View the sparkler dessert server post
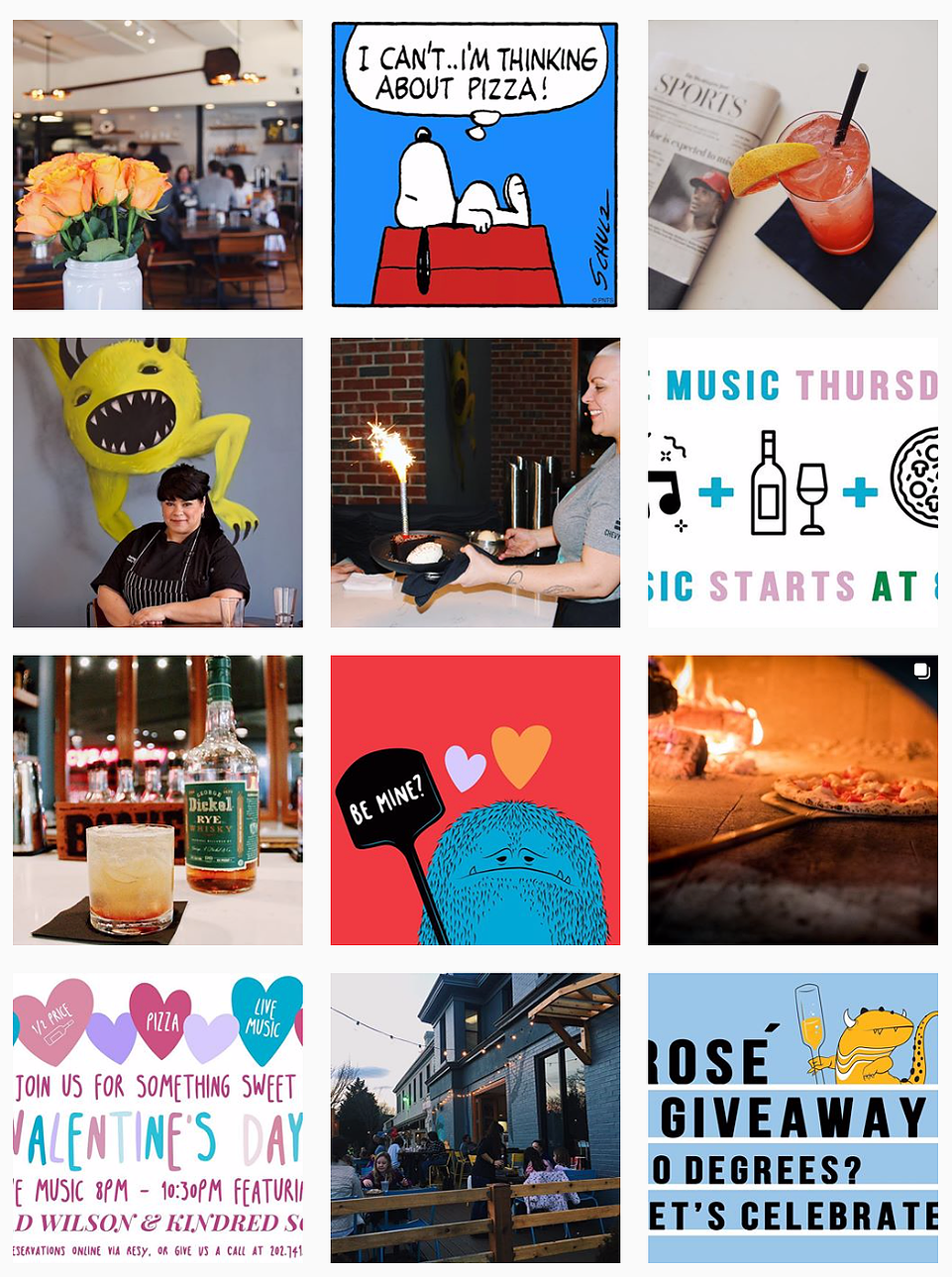Screen dimensions: 952x1277 point(475,482)
